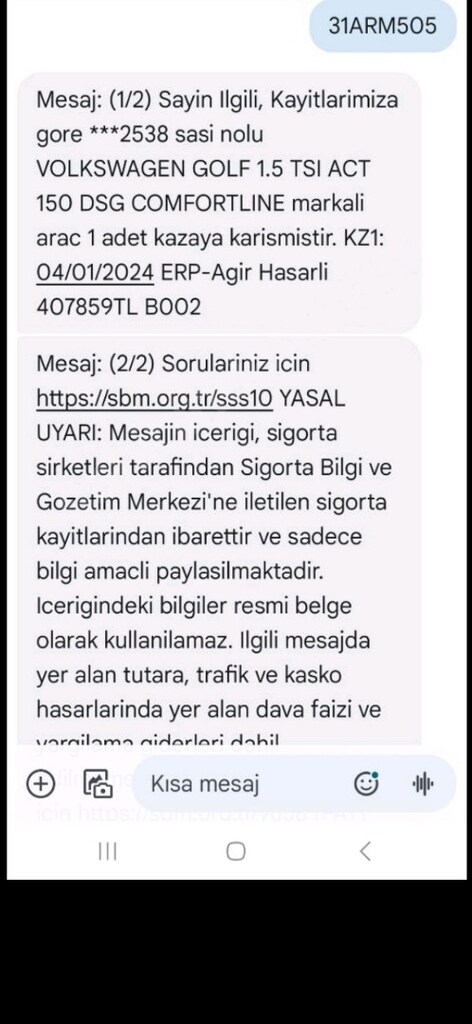Open the gallery and camera picker
Image resolution: width=472 pixels, height=1024 pixels.
(98, 783)
